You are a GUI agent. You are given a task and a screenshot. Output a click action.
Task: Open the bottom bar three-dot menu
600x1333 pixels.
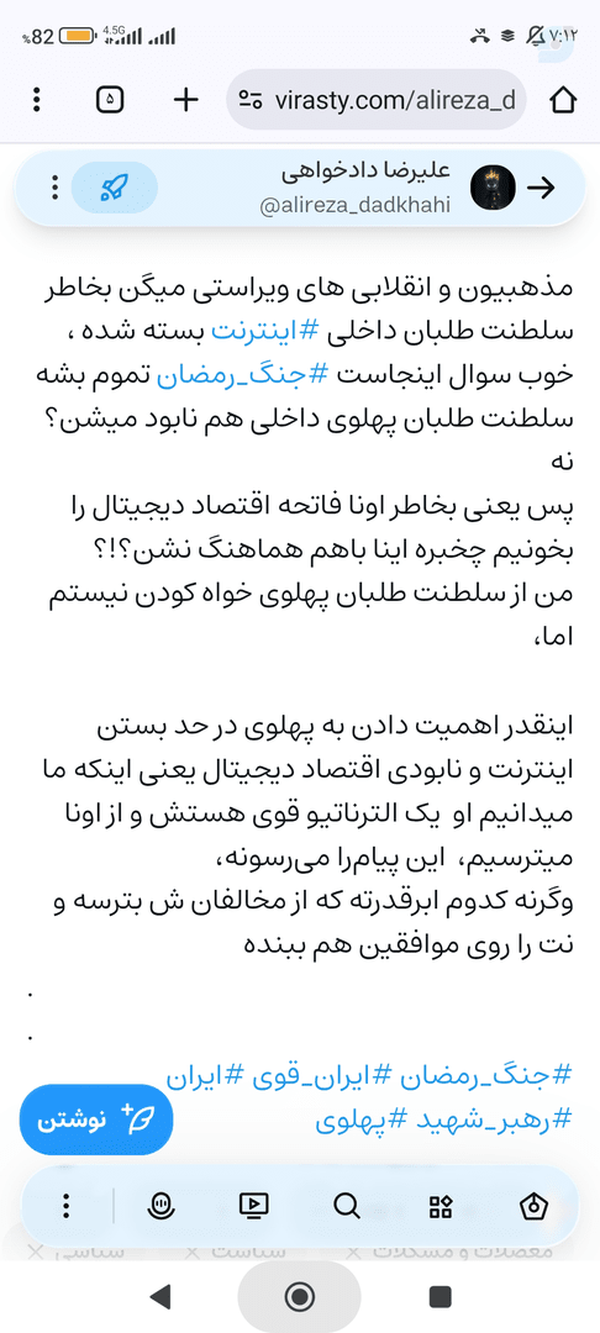pyautogui.click(x=67, y=1206)
